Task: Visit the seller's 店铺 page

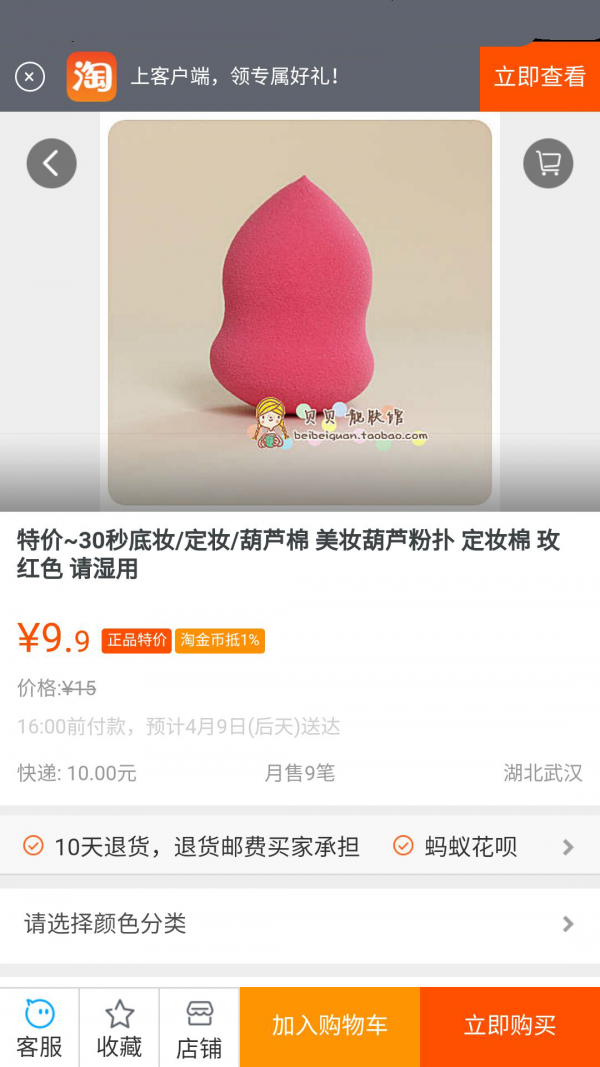Action: (199, 1028)
